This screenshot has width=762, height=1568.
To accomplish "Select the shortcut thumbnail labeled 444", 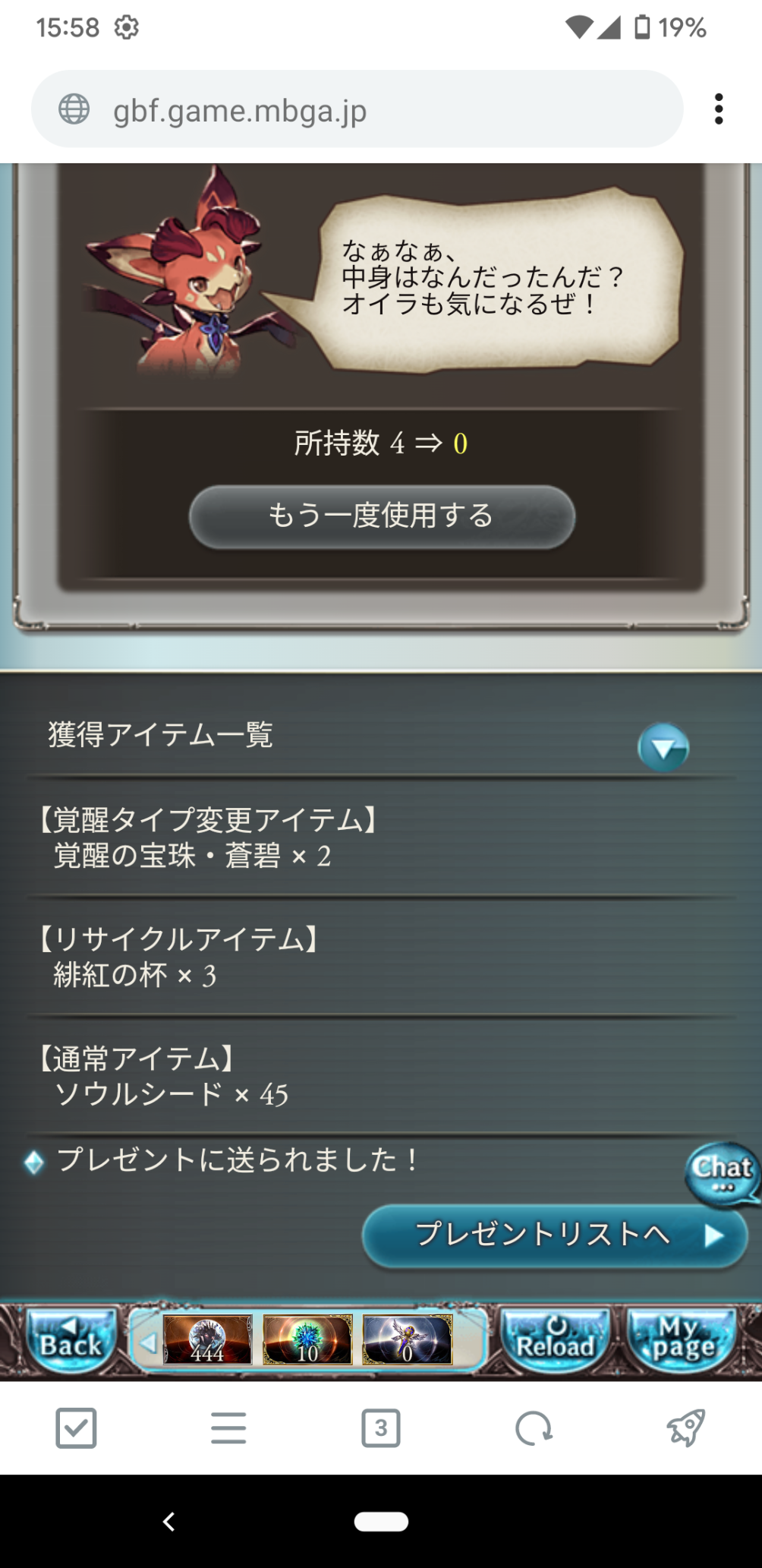I will click(207, 1341).
